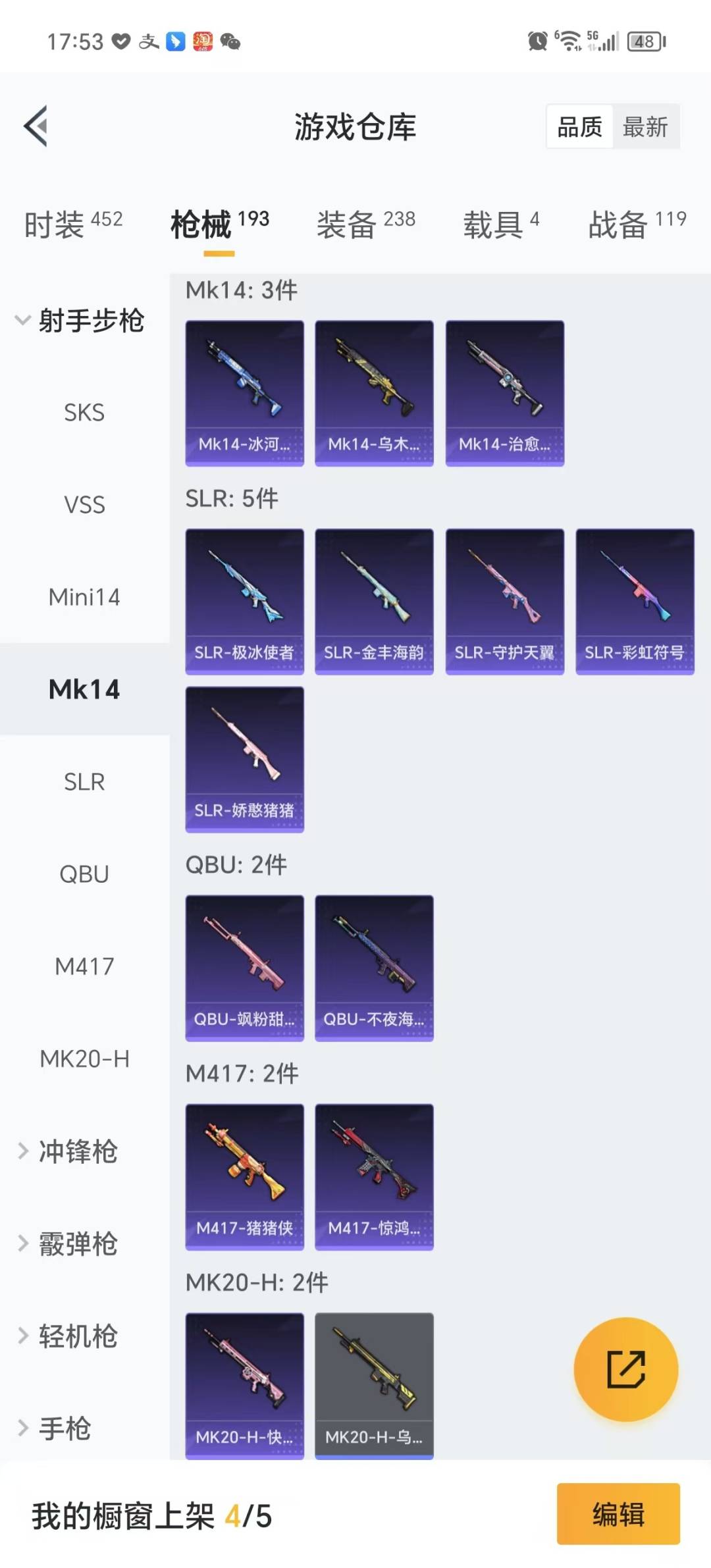Screen dimensions: 711x1568
Task: Open the 载具 tab
Action: (501, 224)
